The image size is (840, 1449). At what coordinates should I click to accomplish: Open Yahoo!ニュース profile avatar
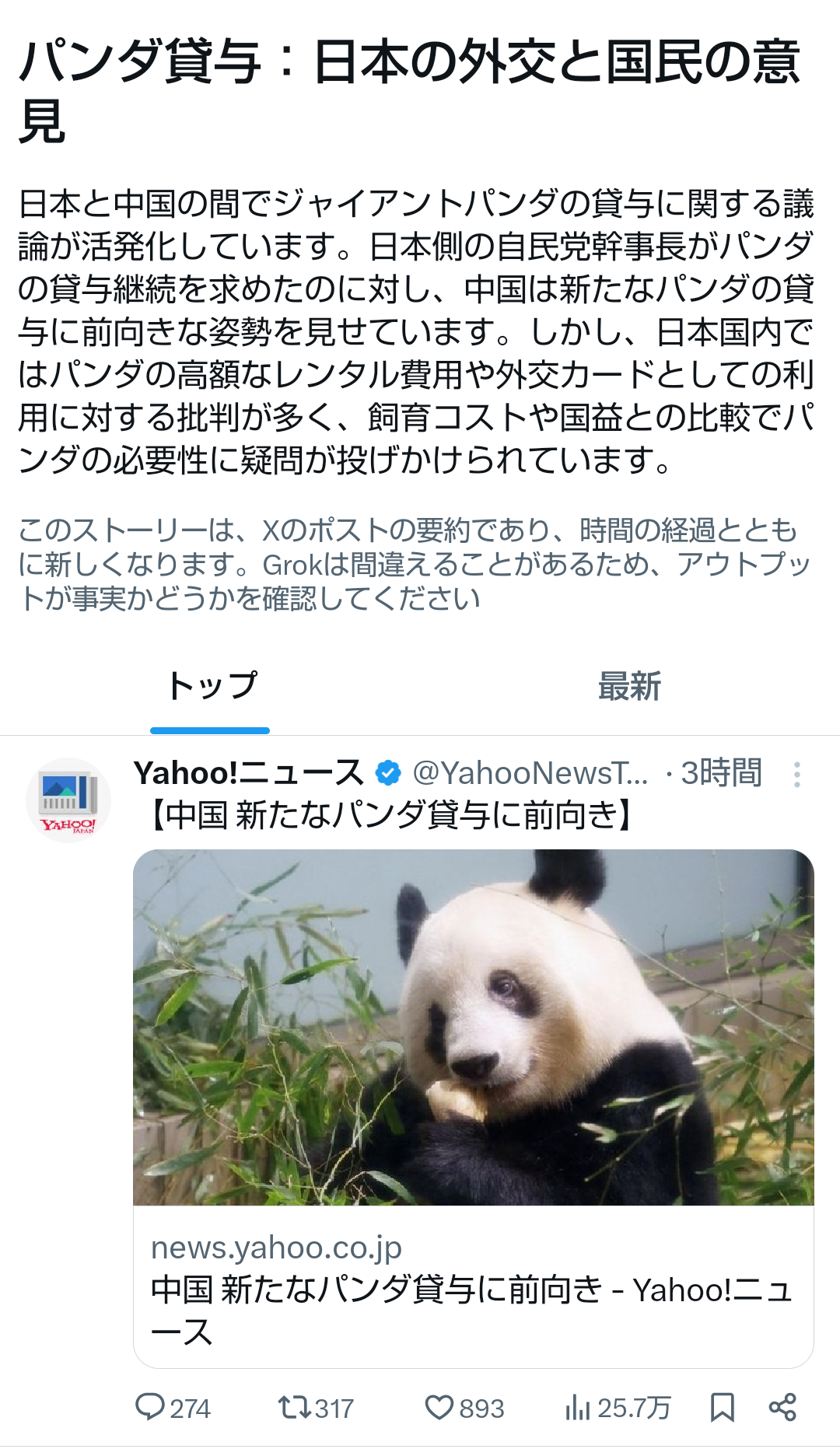[68, 800]
